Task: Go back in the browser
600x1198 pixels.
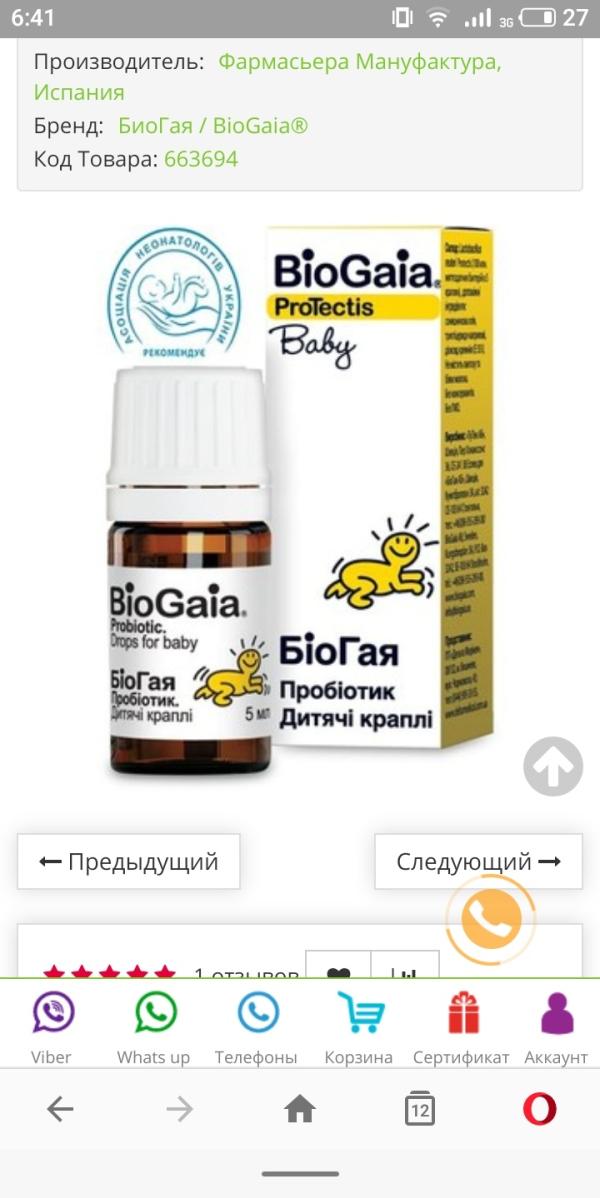Action: 60,1109
